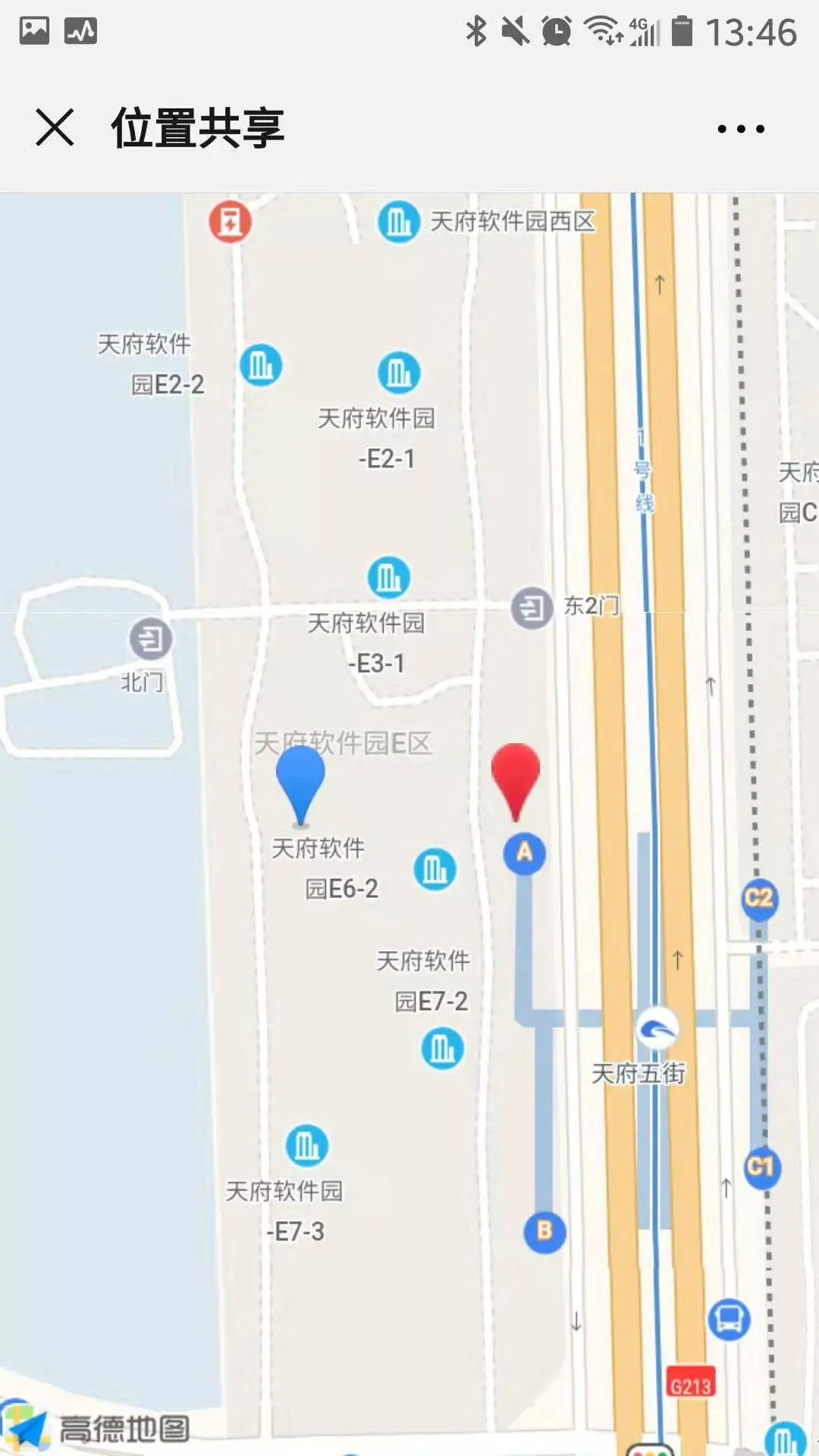Select metro exit C1 marker
819x1456 pixels.
tap(761, 1166)
